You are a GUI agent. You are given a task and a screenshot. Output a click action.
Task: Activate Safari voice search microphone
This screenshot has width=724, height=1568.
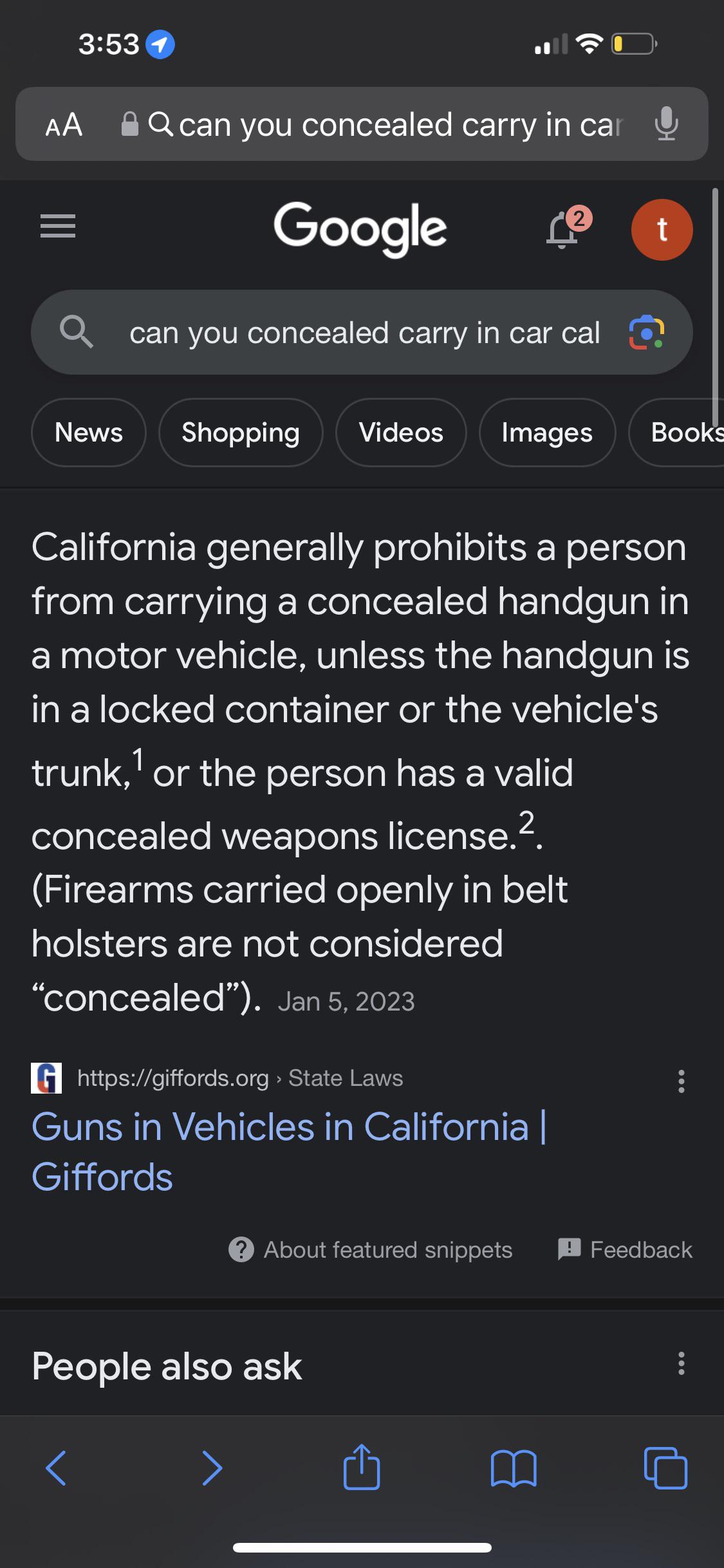pos(667,124)
